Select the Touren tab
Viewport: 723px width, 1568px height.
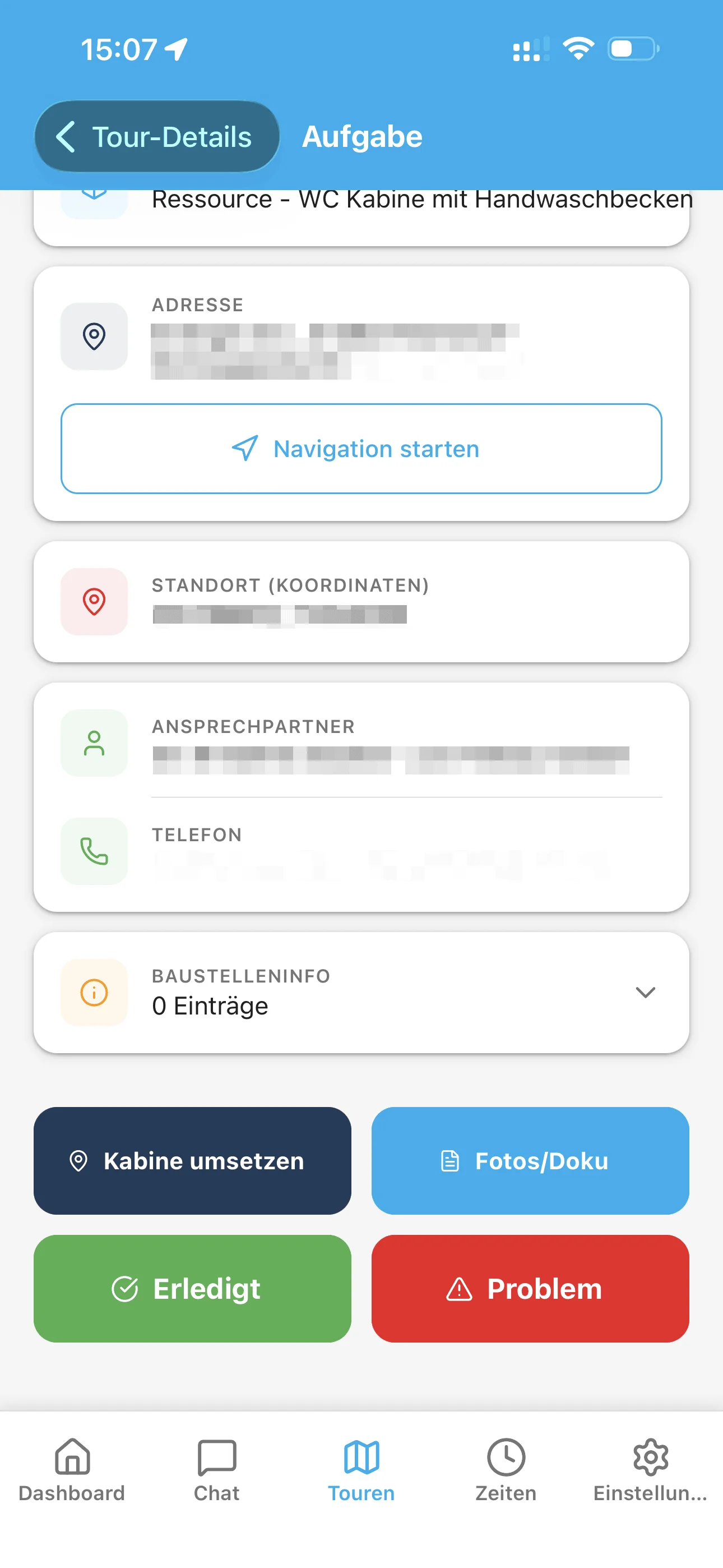[x=361, y=1469]
